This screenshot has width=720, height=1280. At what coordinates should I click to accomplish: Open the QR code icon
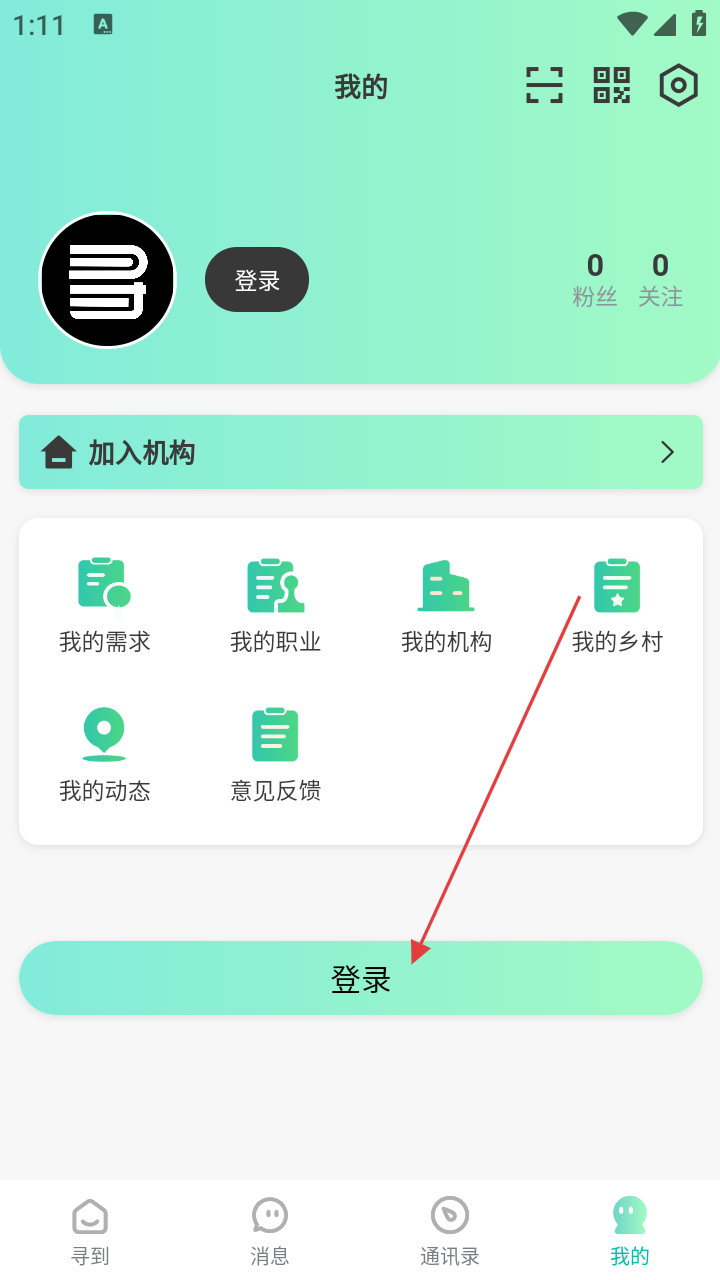pyautogui.click(x=612, y=86)
